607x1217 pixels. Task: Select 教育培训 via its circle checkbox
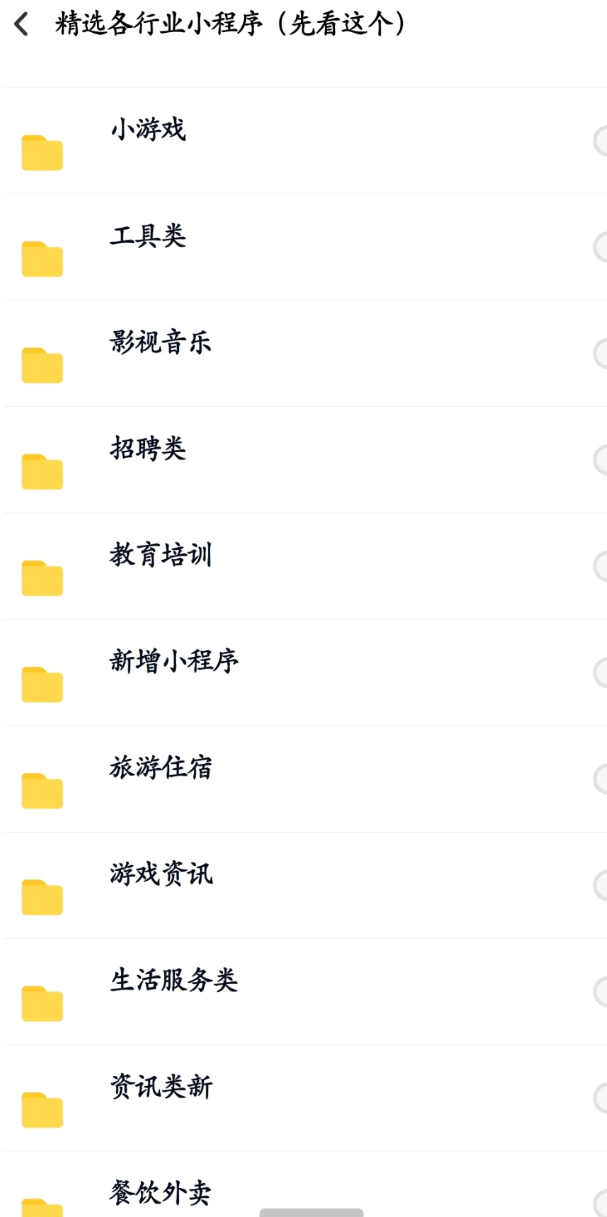click(600, 566)
